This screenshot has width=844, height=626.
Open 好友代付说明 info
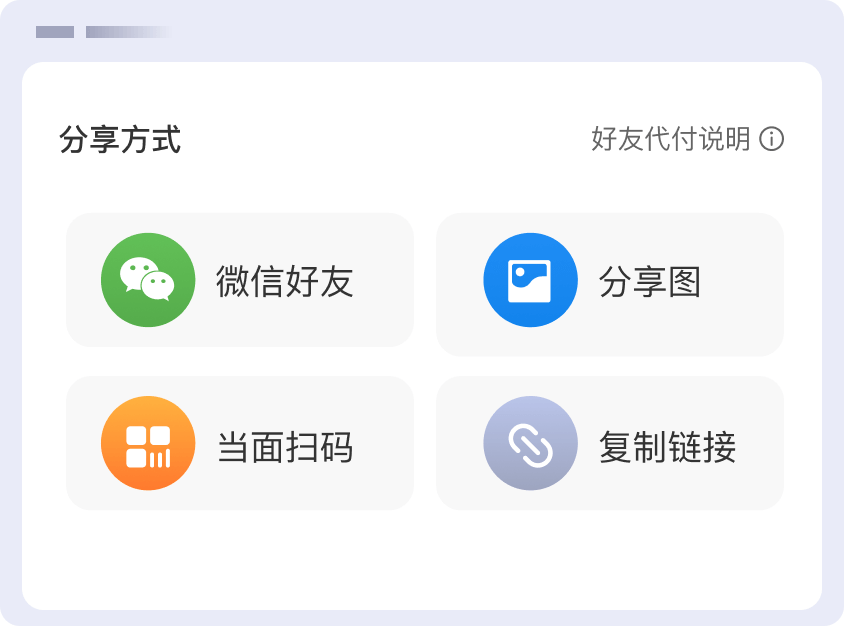[x=687, y=139]
